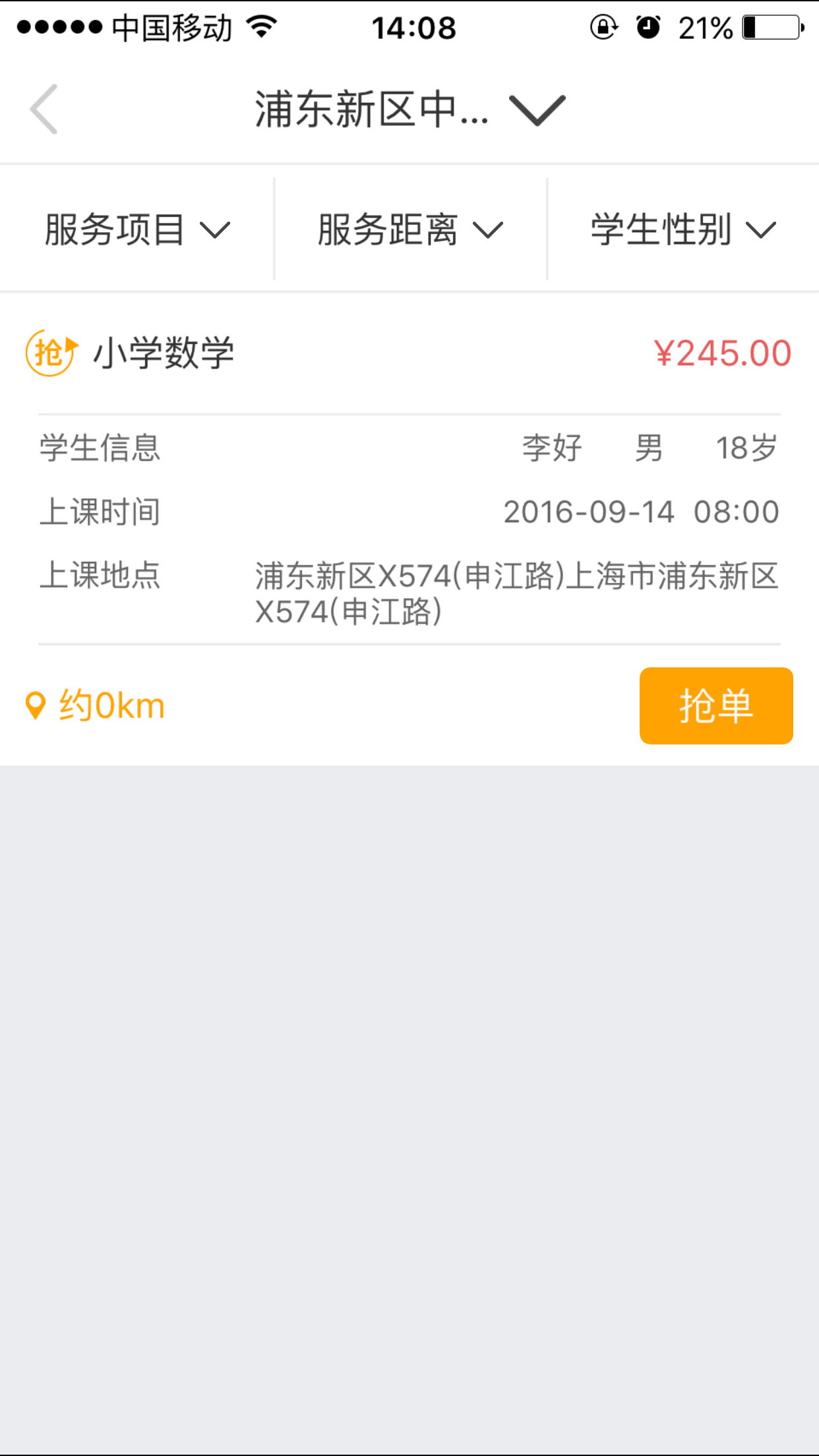This screenshot has height=1456, width=819.
Task: Expand the 浦东新区中... location dropdown
Action: point(409,109)
